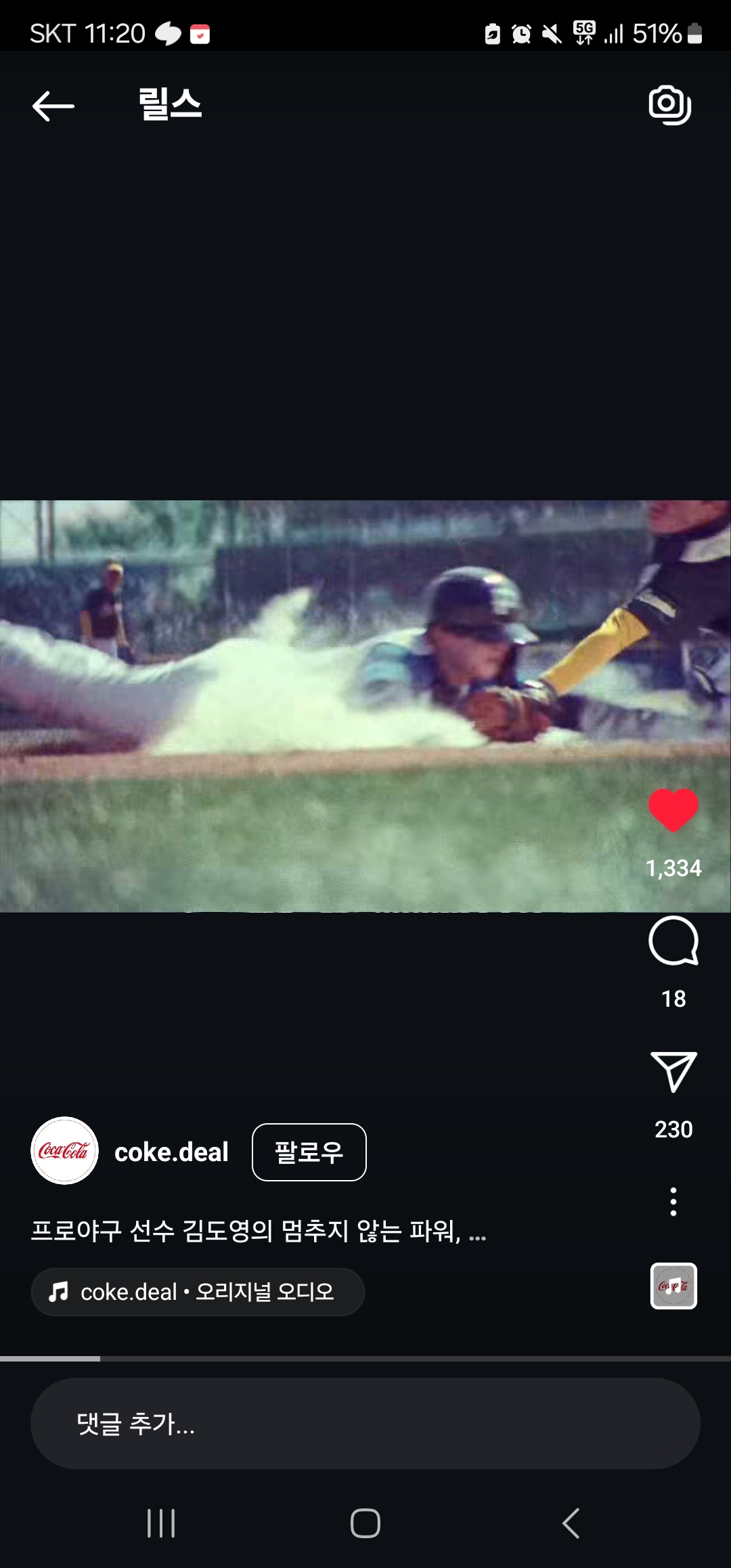Image resolution: width=731 pixels, height=1568 pixels.
Task: Open the camera to create a reel
Action: 669,105
